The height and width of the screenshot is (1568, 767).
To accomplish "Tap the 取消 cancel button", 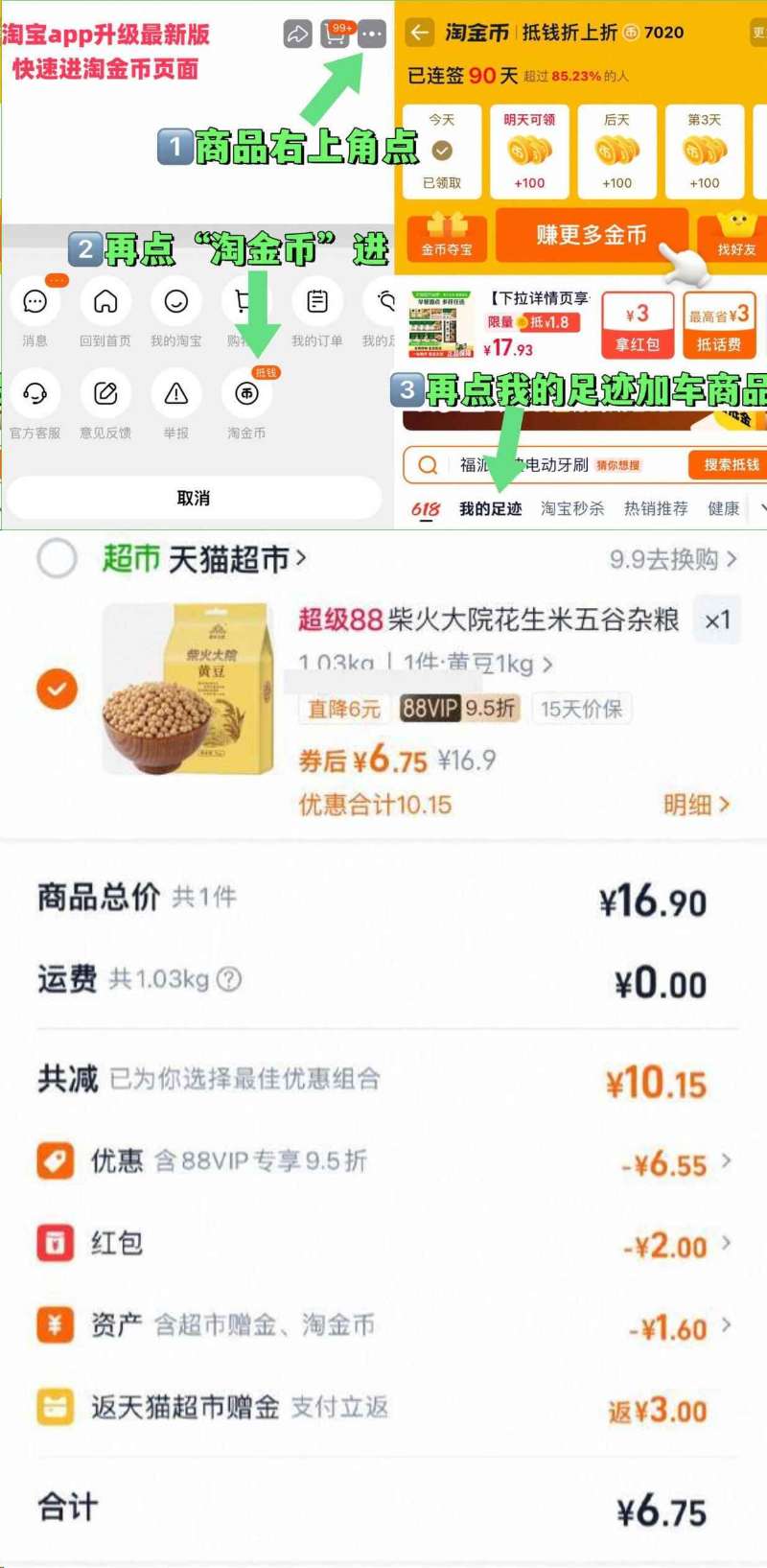I will click(195, 497).
